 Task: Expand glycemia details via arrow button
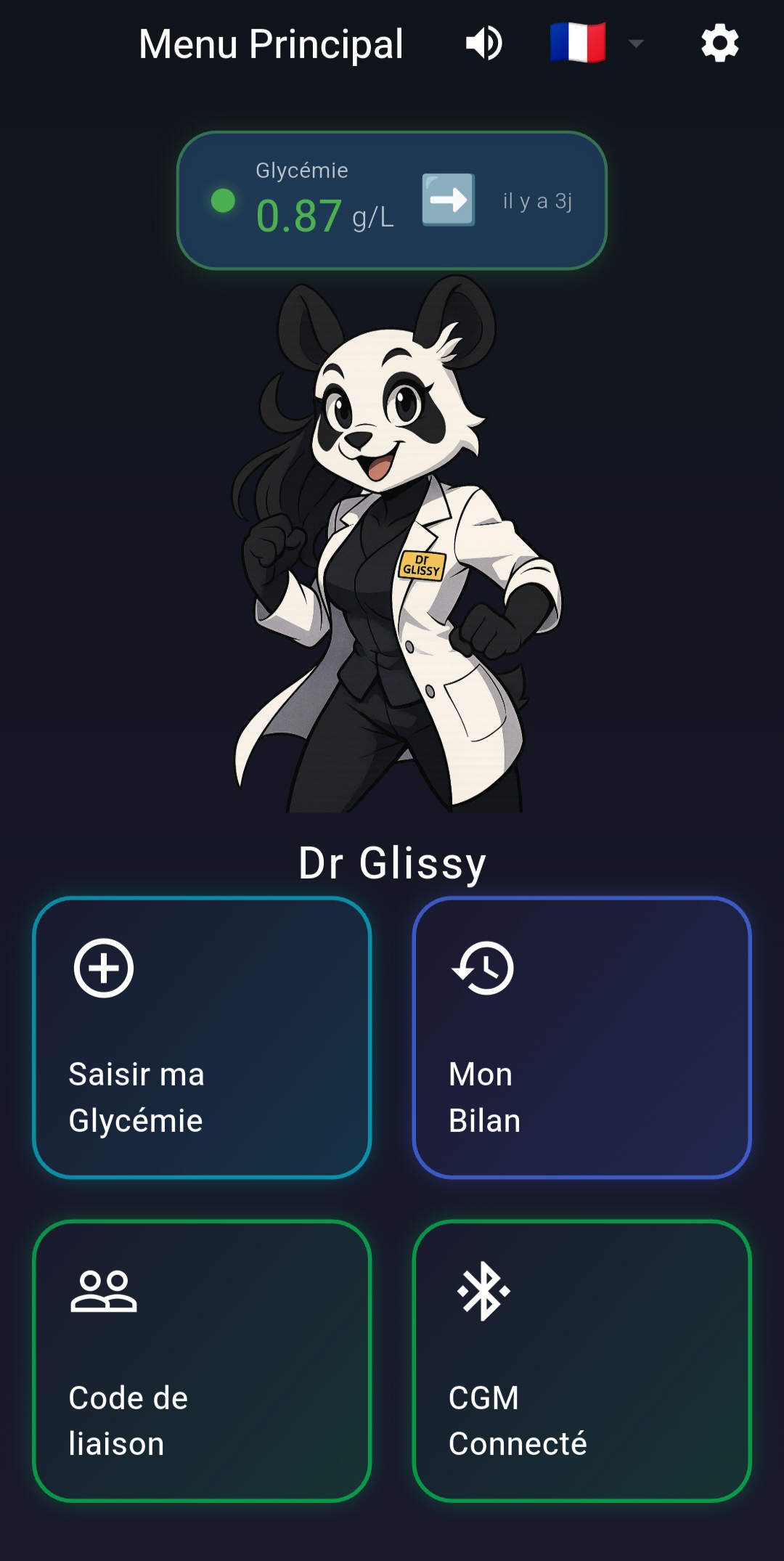coord(449,200)
